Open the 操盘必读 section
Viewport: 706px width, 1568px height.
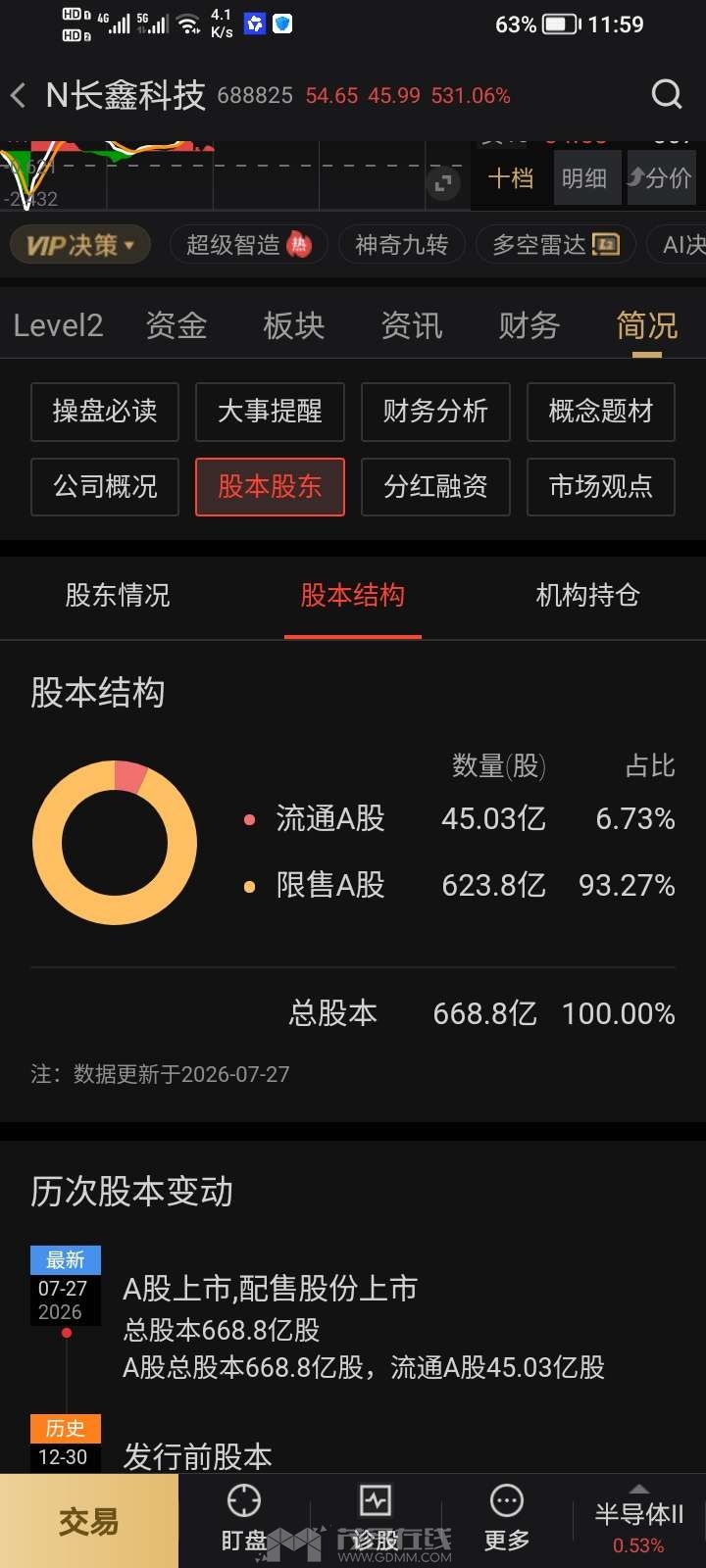tap(105, 412)
